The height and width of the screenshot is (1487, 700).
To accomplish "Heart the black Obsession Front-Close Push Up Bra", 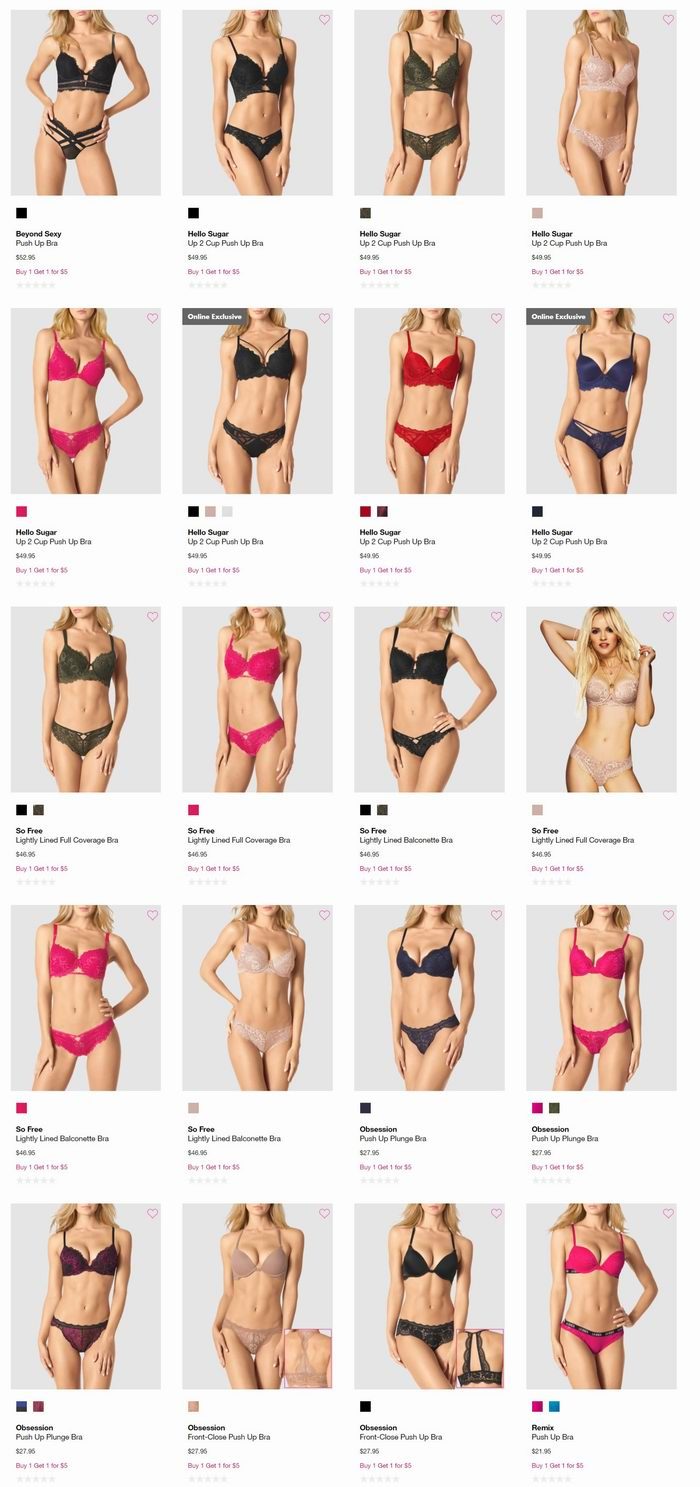I will pyautogui.click(x=496, y=1213).
